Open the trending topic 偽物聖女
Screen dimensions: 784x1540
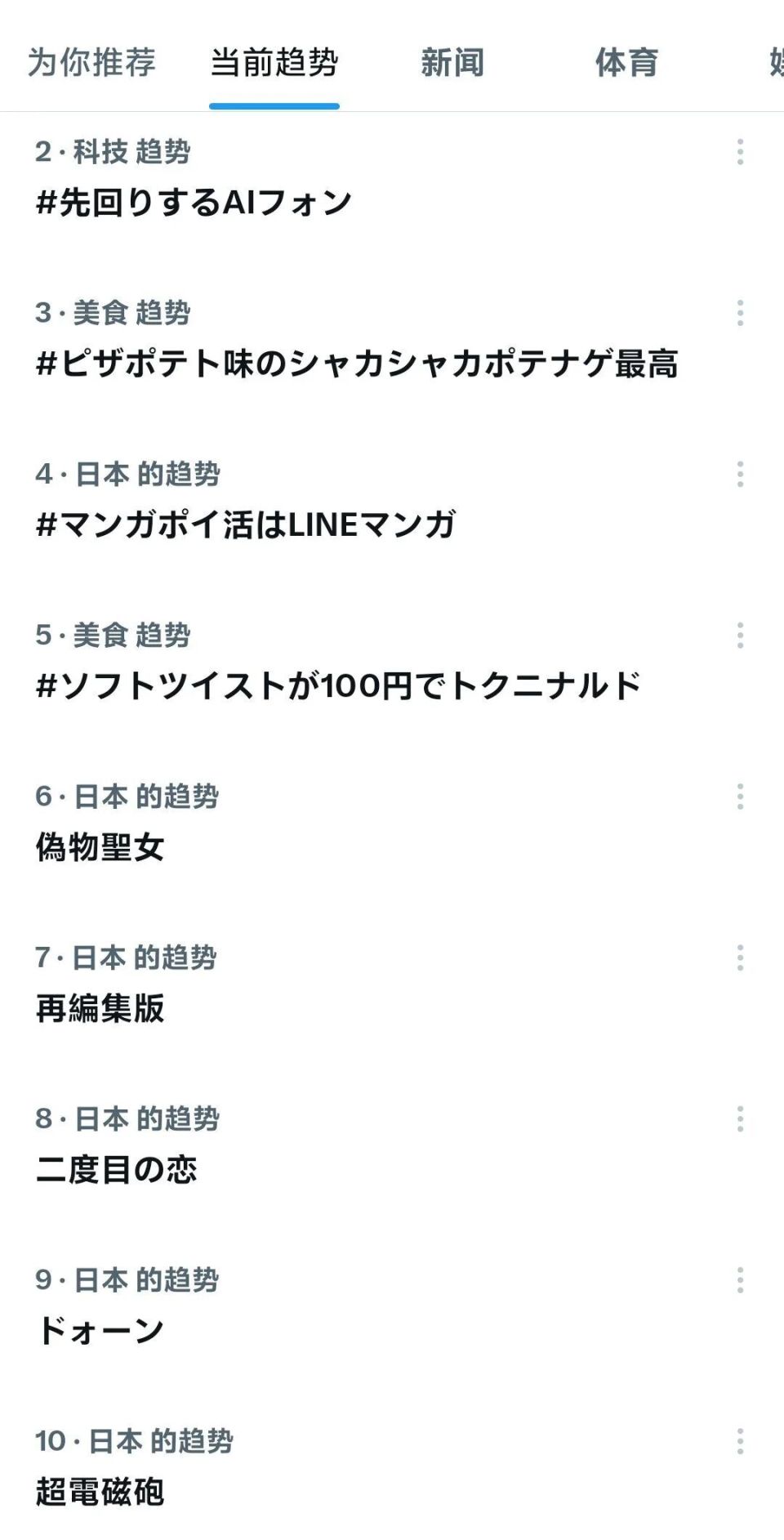100,846
